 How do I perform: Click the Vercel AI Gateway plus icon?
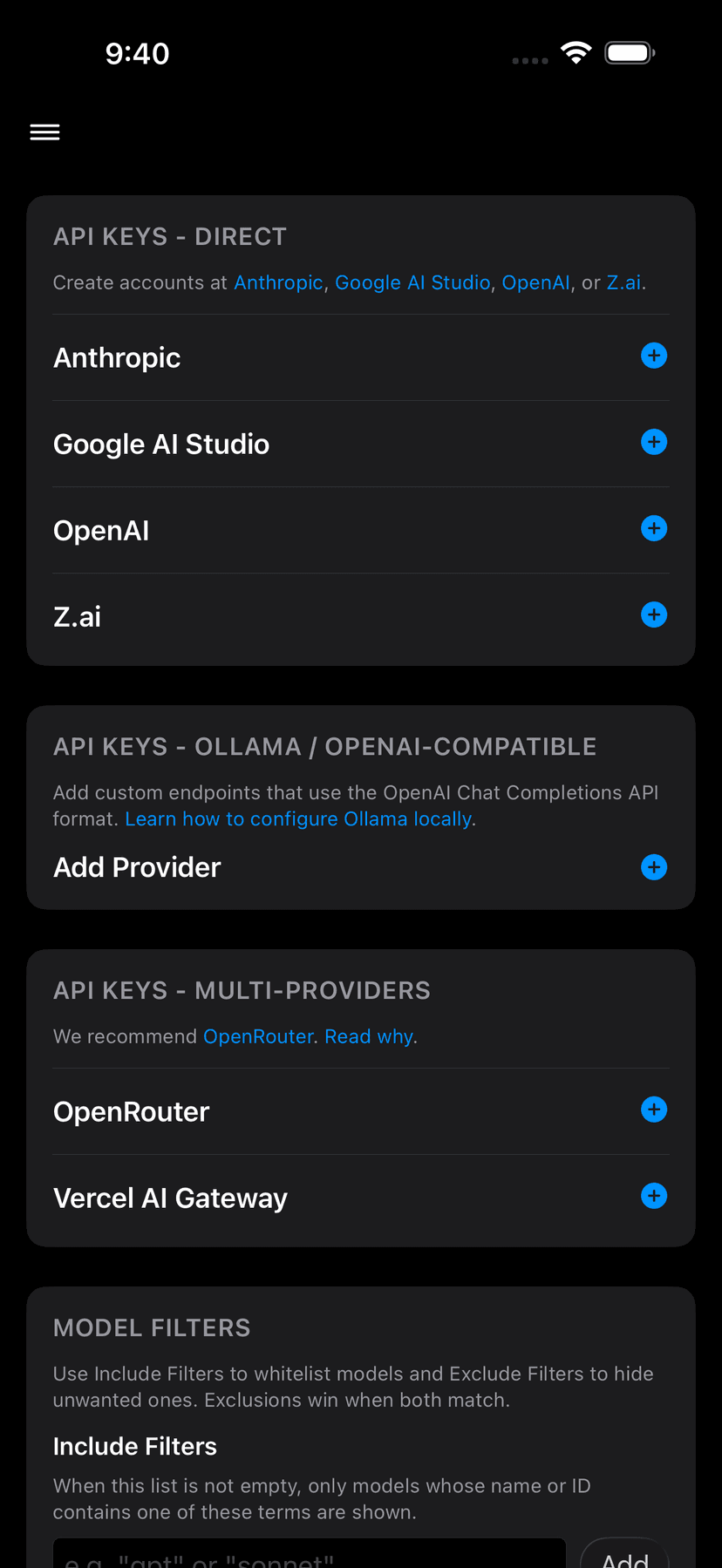tap(653, 1196)
